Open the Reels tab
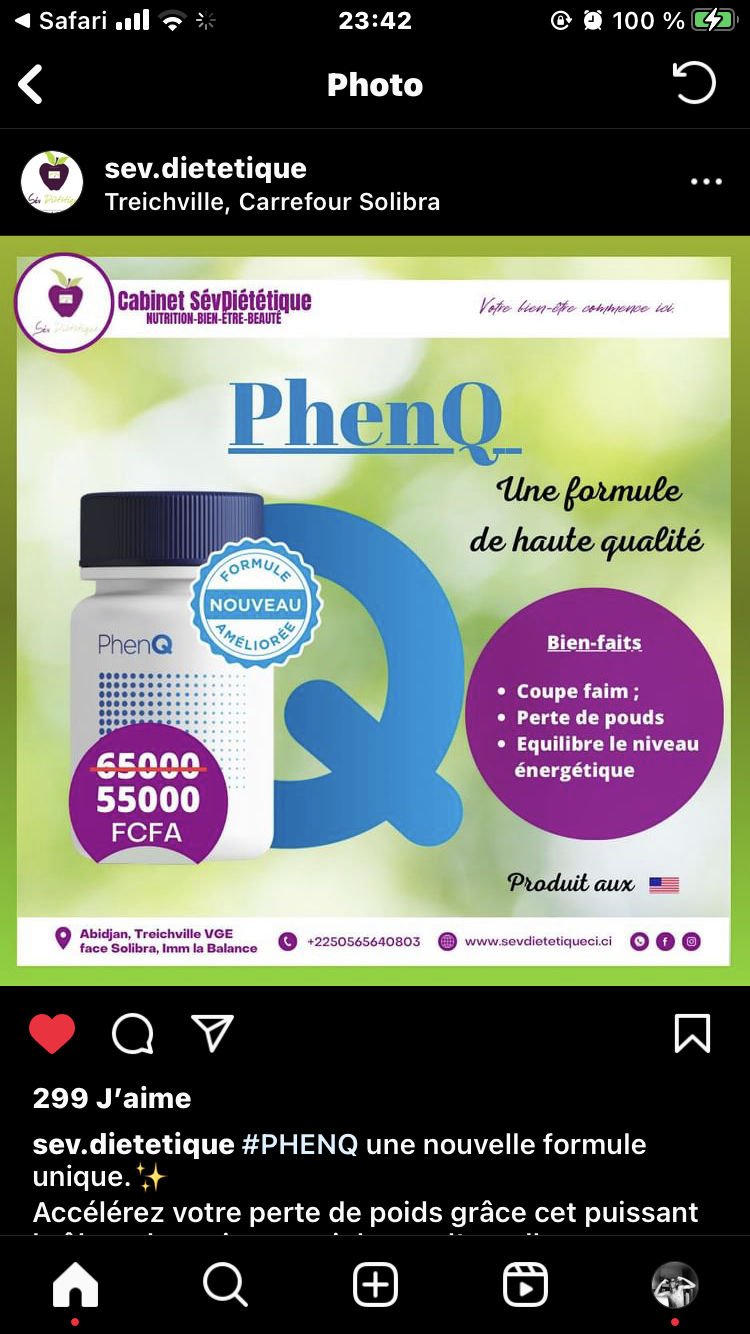This screenshot has width=750, height=1334. (525, 1284)
